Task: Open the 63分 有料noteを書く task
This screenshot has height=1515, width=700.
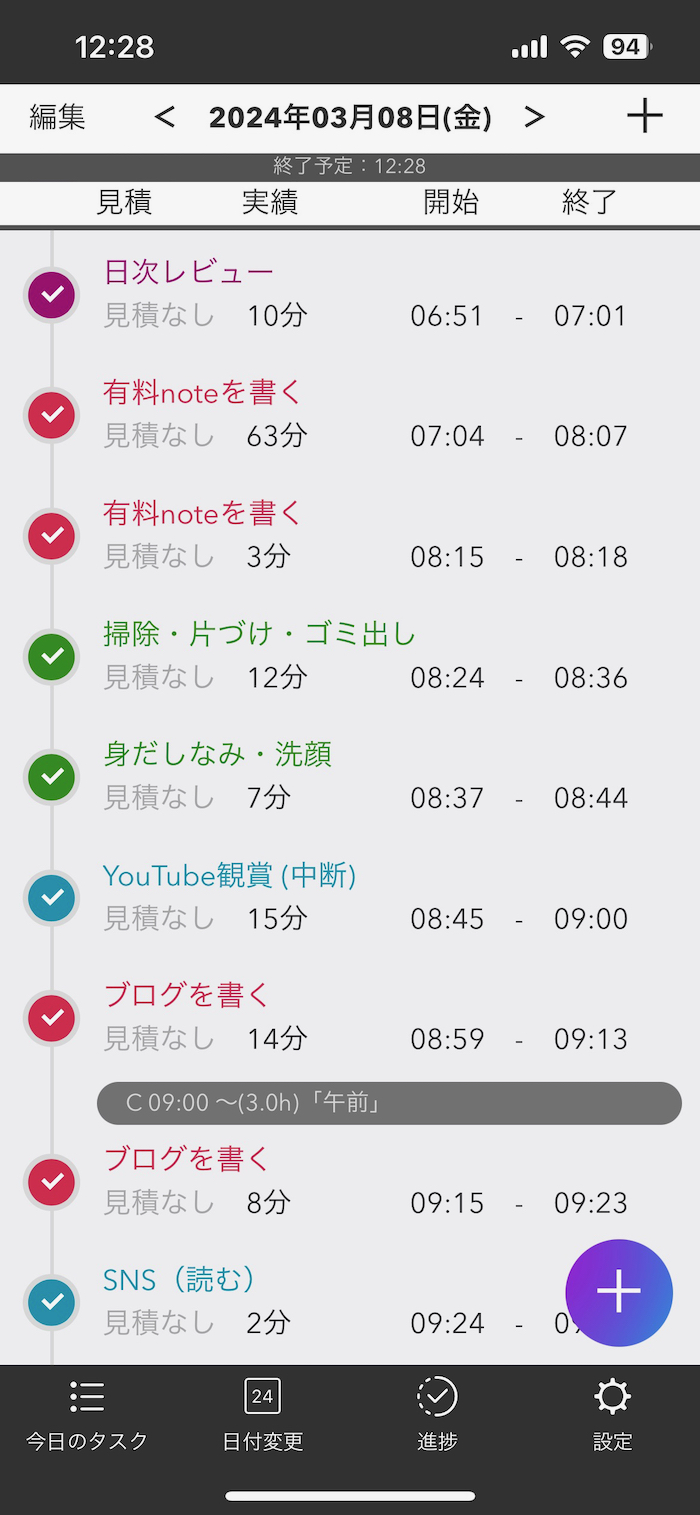Action: point(202,392)
